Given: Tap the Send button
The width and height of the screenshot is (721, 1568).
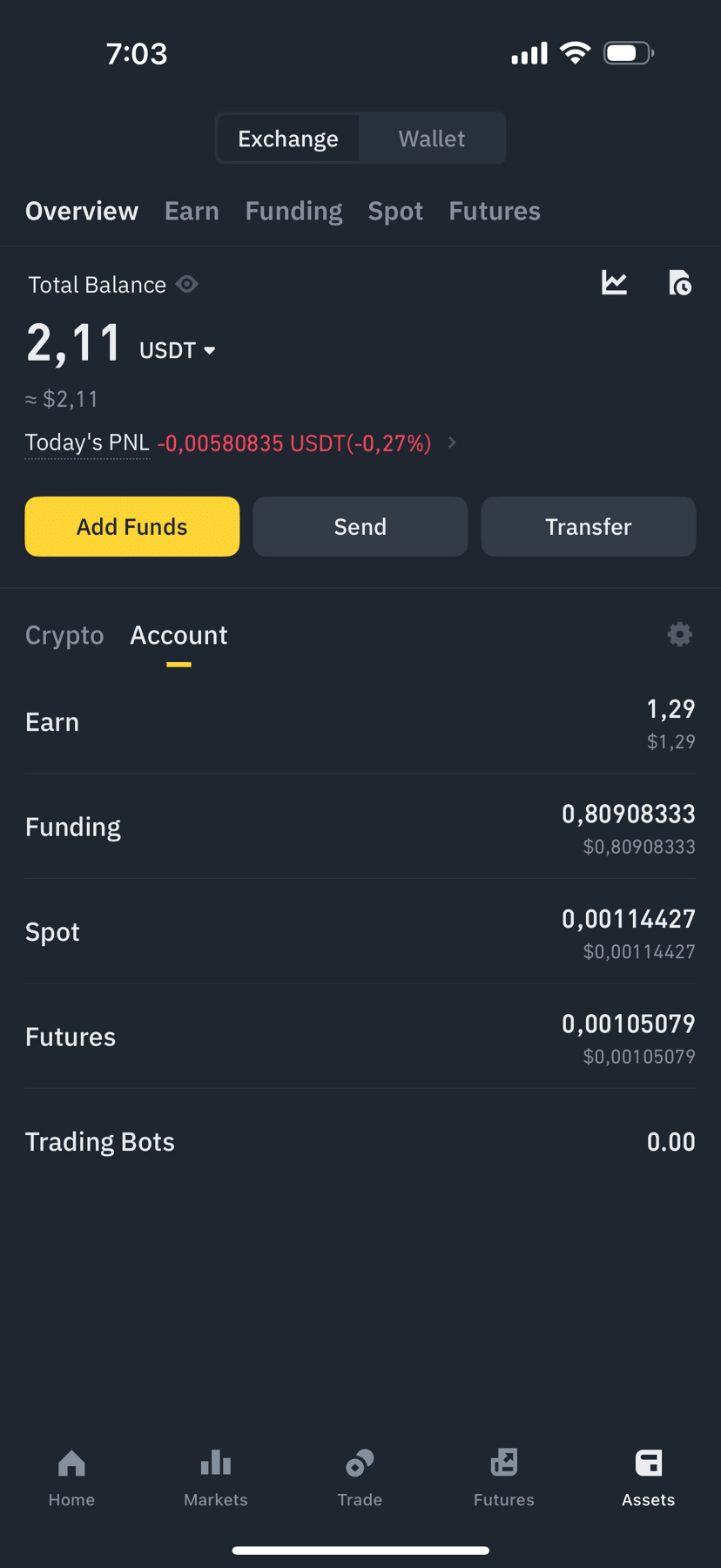Looking at the screenshot, I should click(x=360, y=526).
